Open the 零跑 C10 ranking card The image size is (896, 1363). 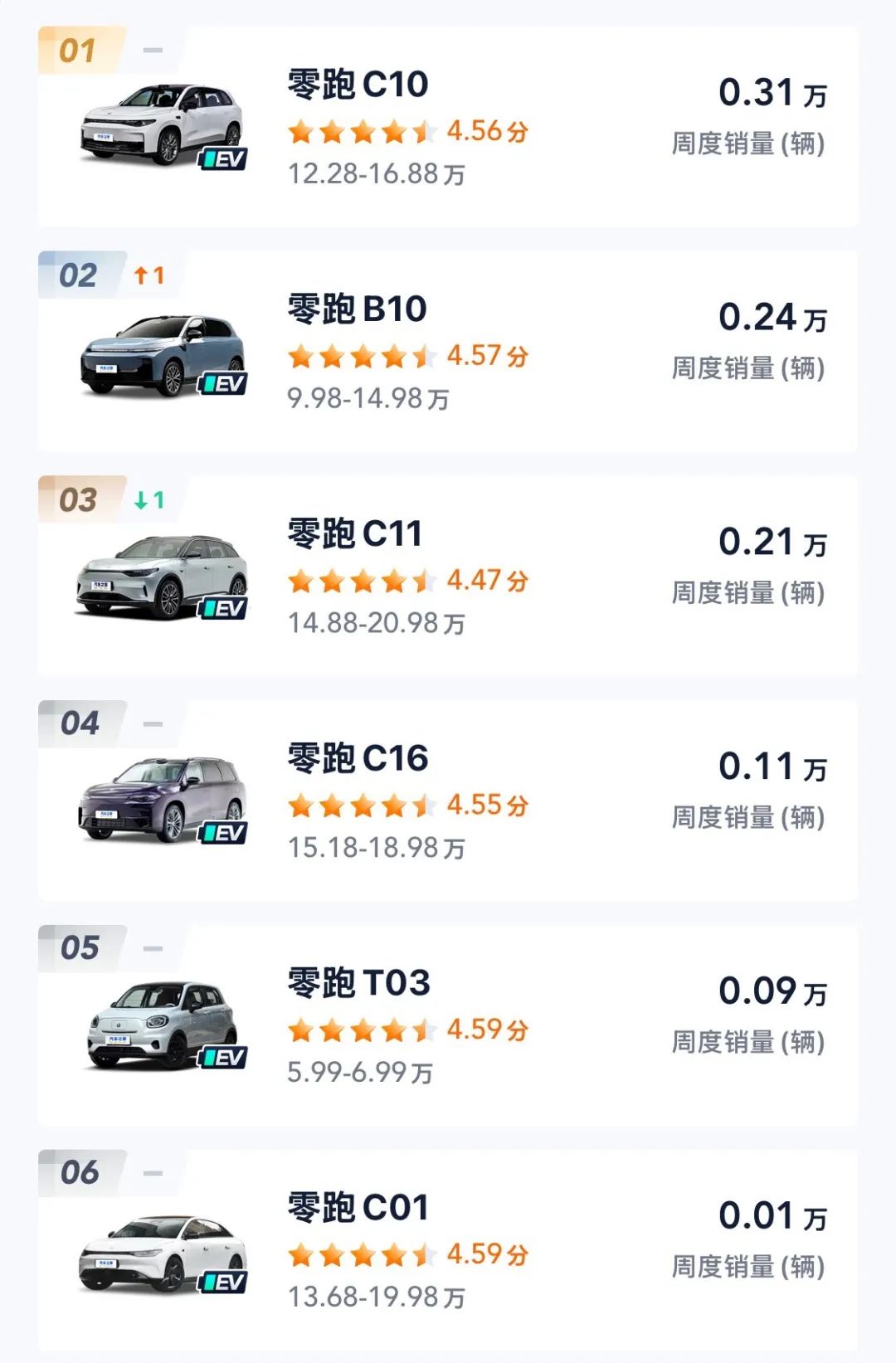(448, 126)
